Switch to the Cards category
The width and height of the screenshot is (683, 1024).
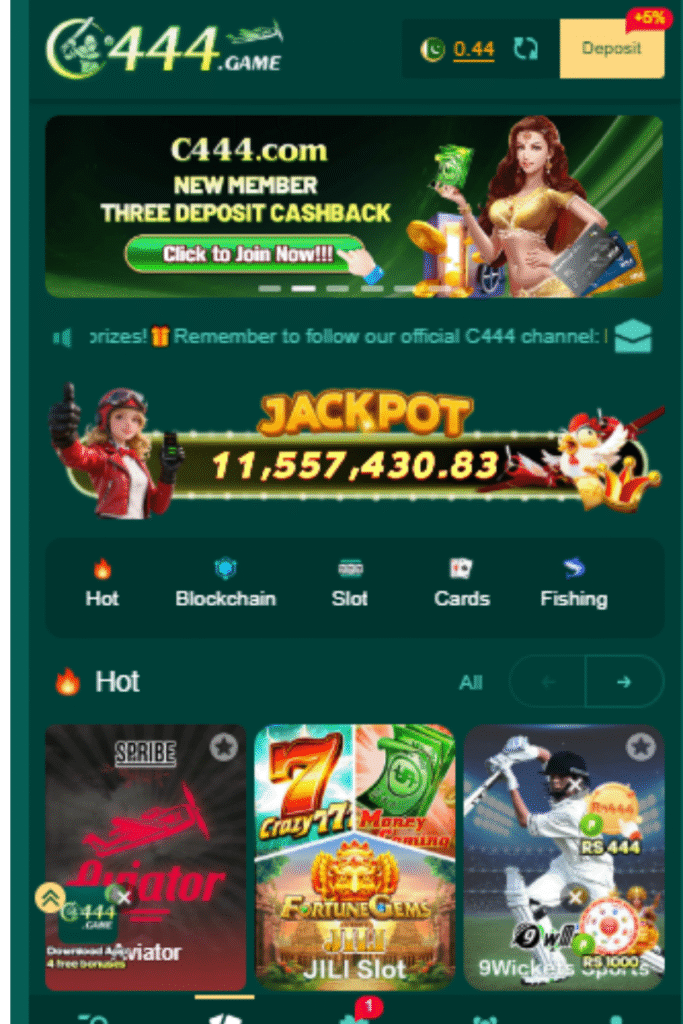461,583
